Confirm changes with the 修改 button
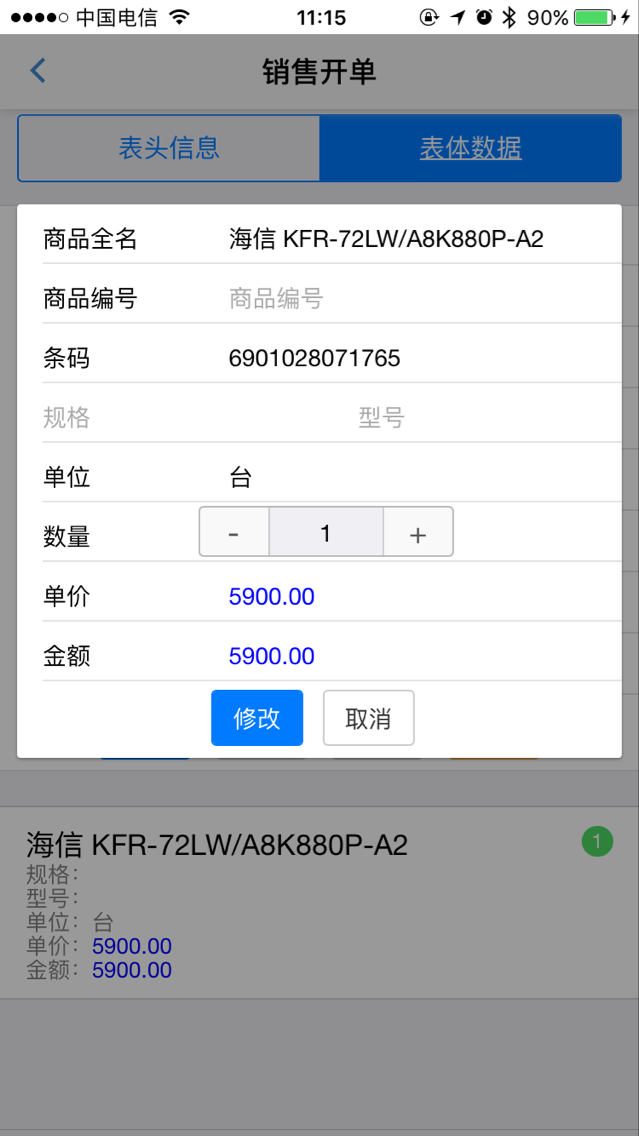Screen dimensions: 639x1136 pyautogui.click(x=257, y=718)
